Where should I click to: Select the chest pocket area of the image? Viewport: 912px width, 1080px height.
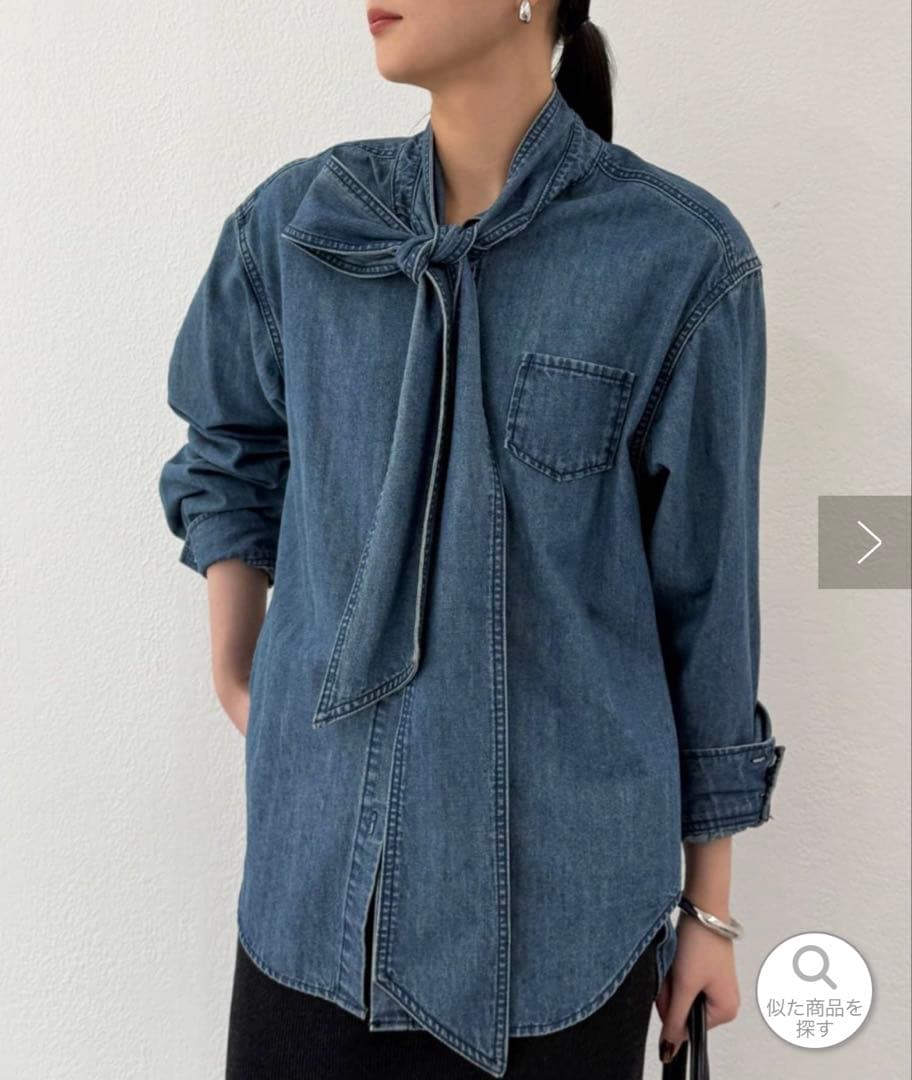(x=570, y=410)
